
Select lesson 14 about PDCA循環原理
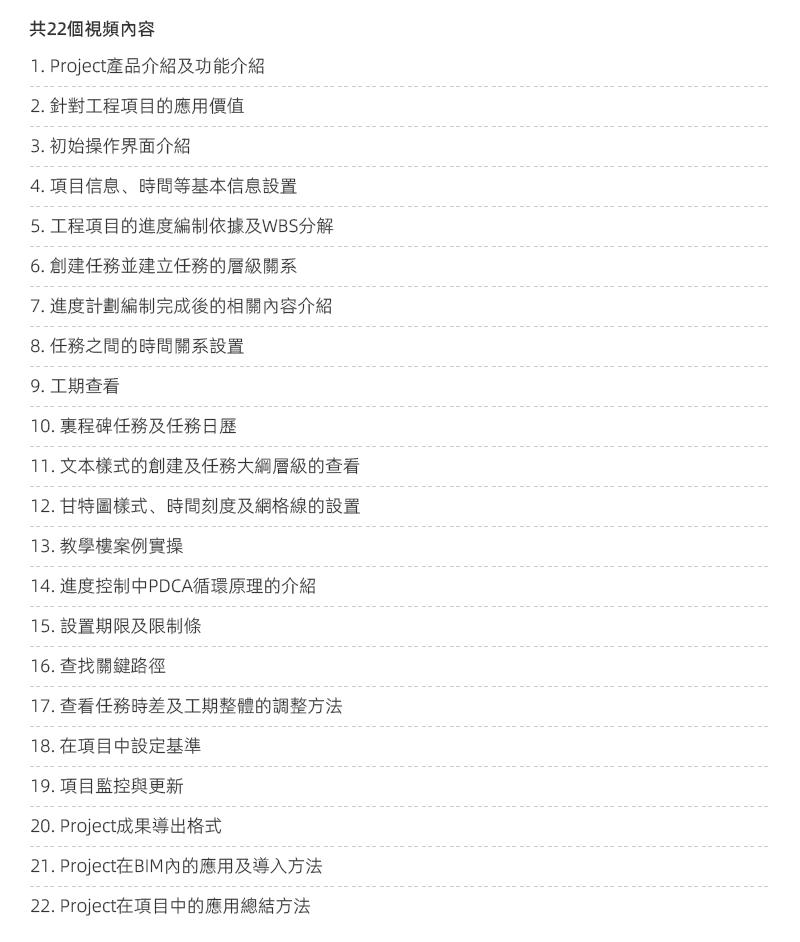click(173, 586)
